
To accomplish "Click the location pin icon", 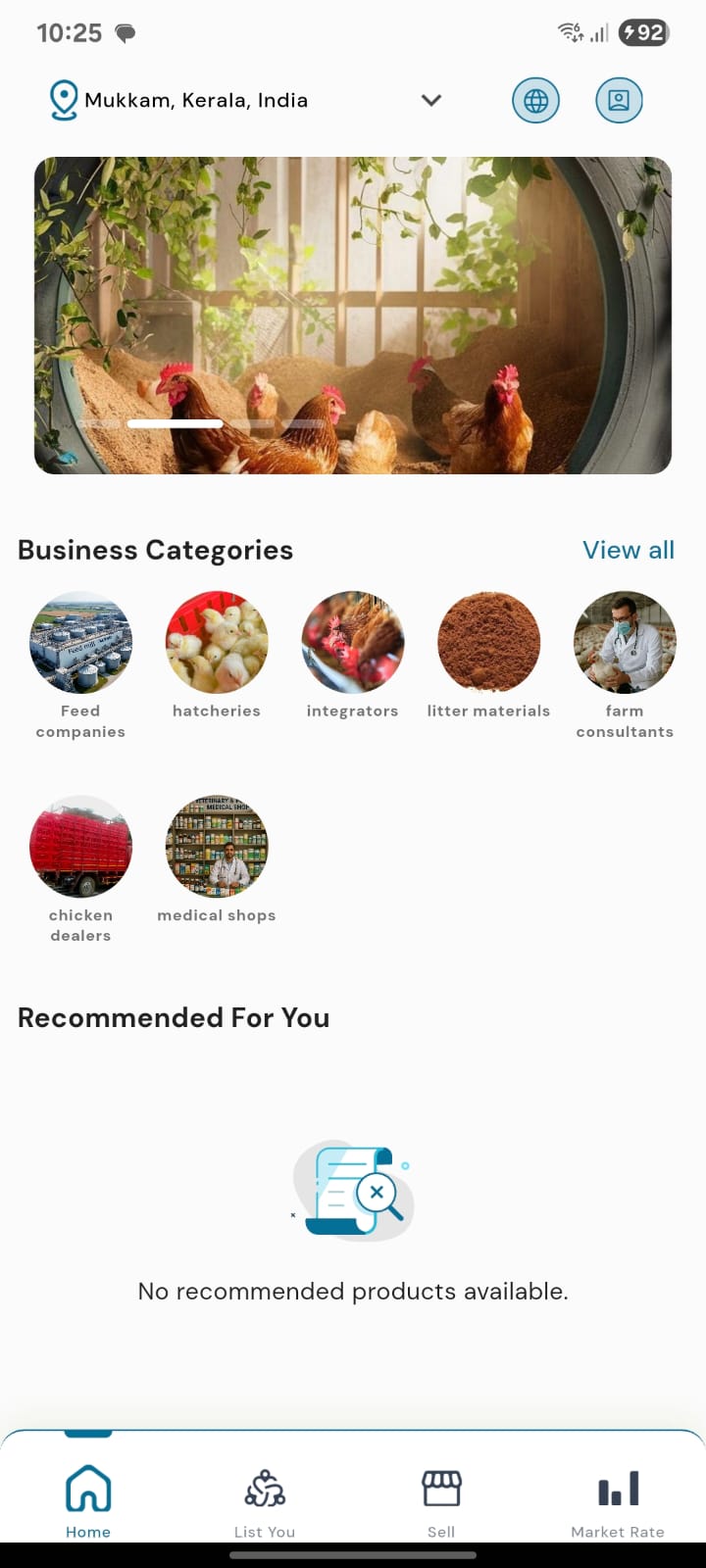I will (63, 100).
